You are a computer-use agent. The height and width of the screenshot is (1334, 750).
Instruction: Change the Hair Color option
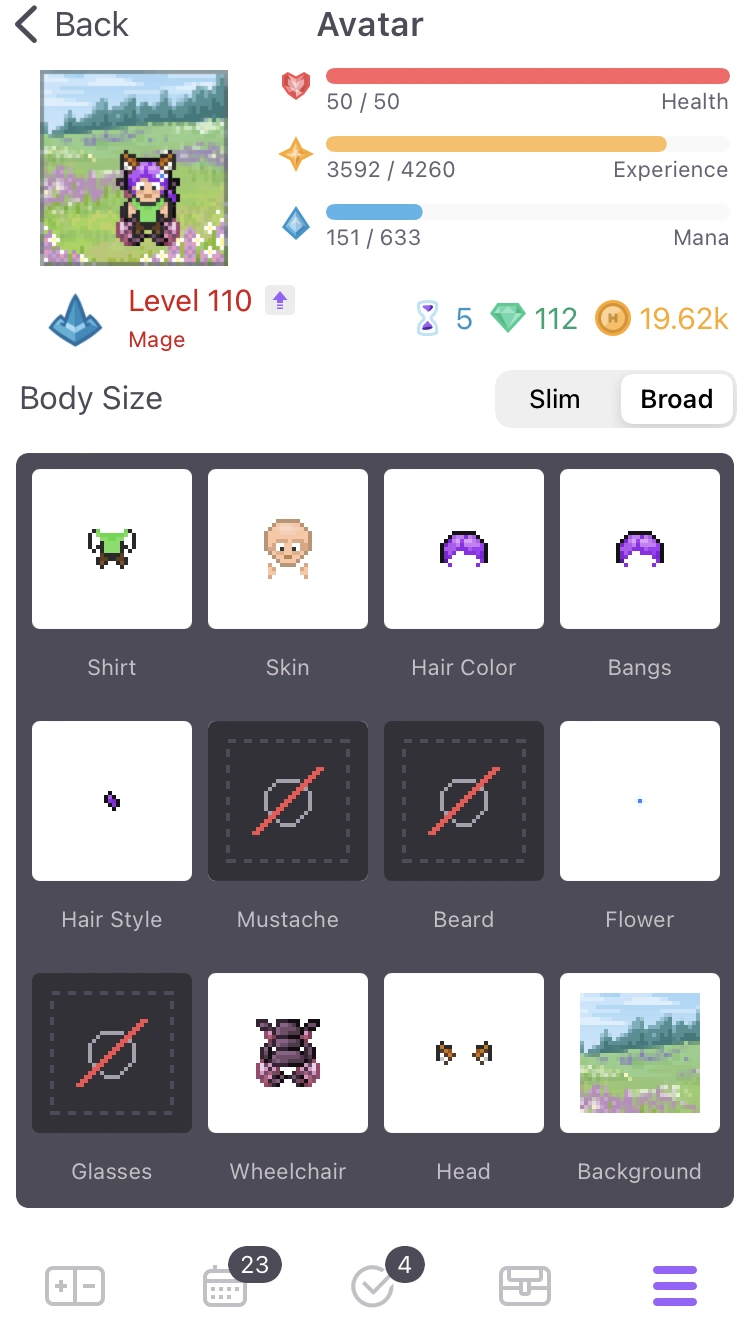pyautogui.click(x=464, y=549)
